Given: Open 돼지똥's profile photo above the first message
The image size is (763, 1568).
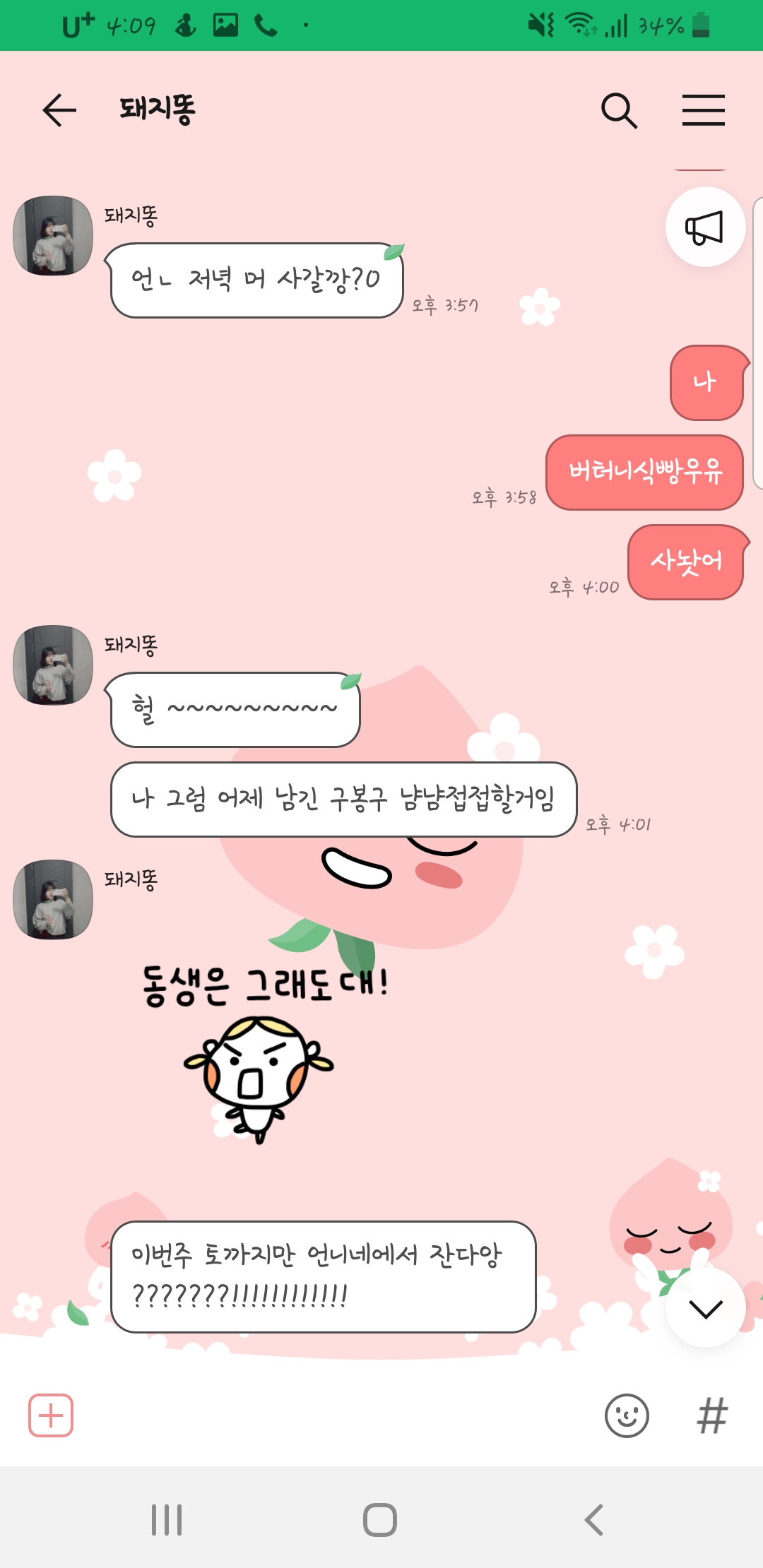Looking at the screenshot, I should pyautogui.click(x=53, y=235).
